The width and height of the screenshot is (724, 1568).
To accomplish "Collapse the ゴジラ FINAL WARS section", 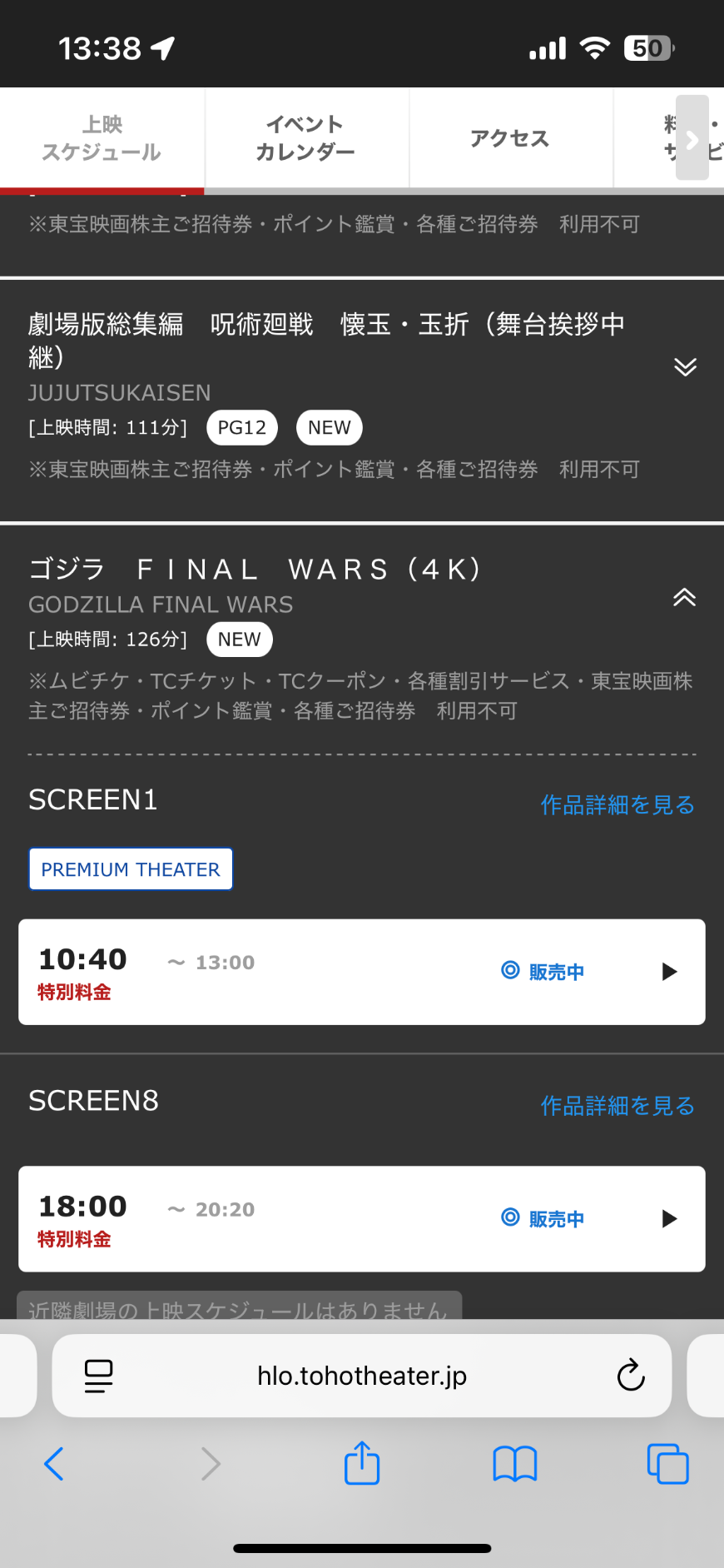I will pos(685,597).
